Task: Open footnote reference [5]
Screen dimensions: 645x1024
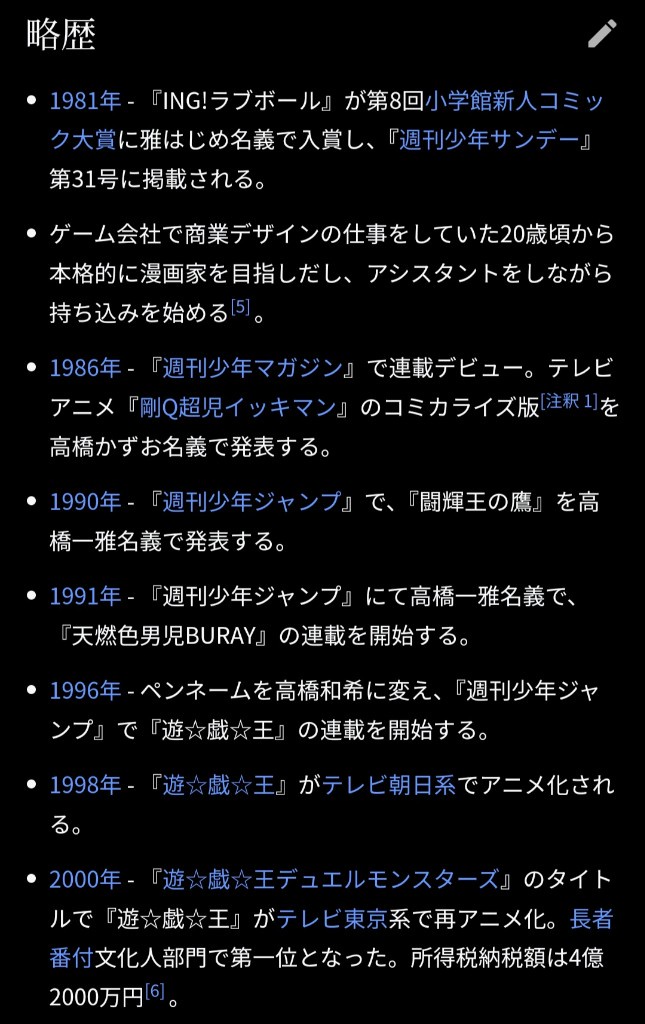Action: pyautogui.click(x=240, y=309)
